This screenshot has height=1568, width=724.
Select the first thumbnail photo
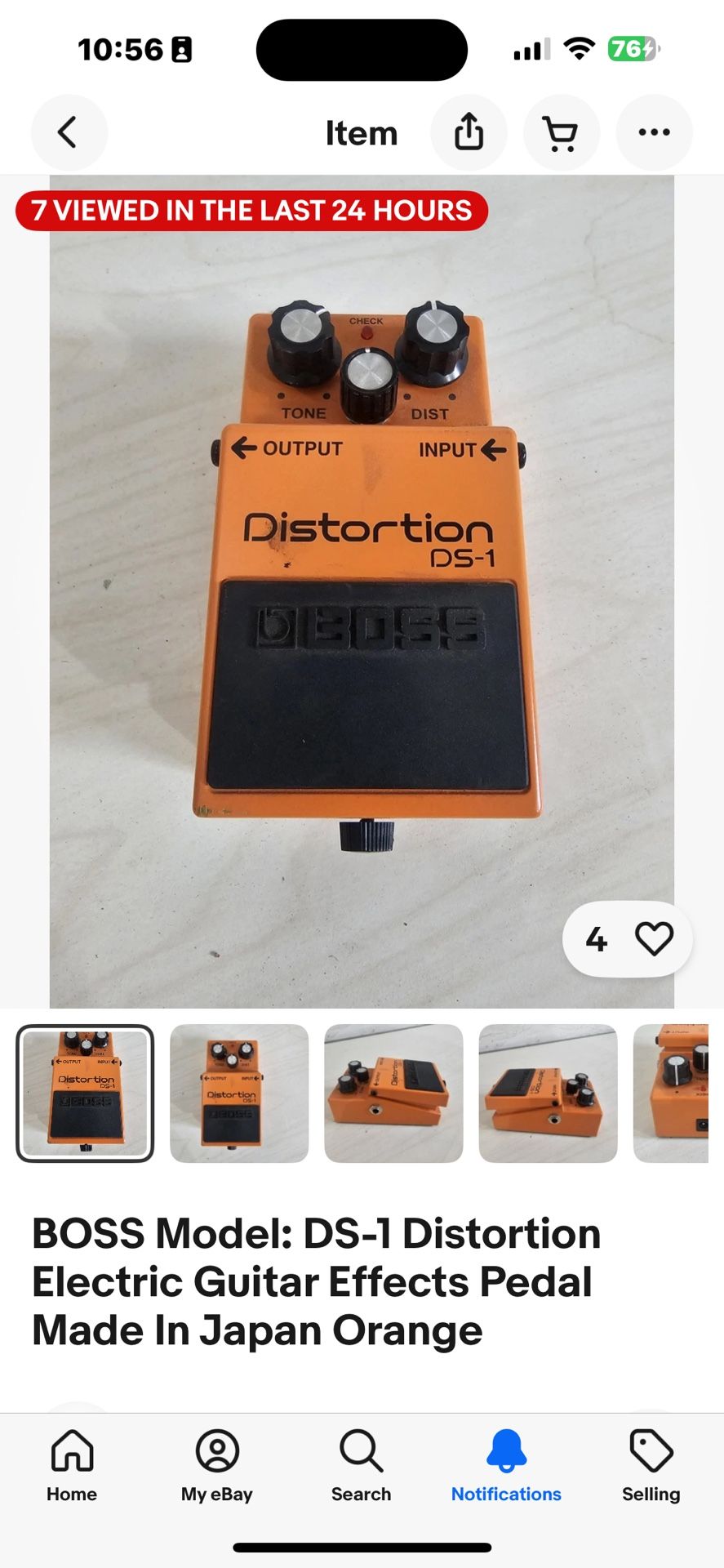tap(85, 1093)
